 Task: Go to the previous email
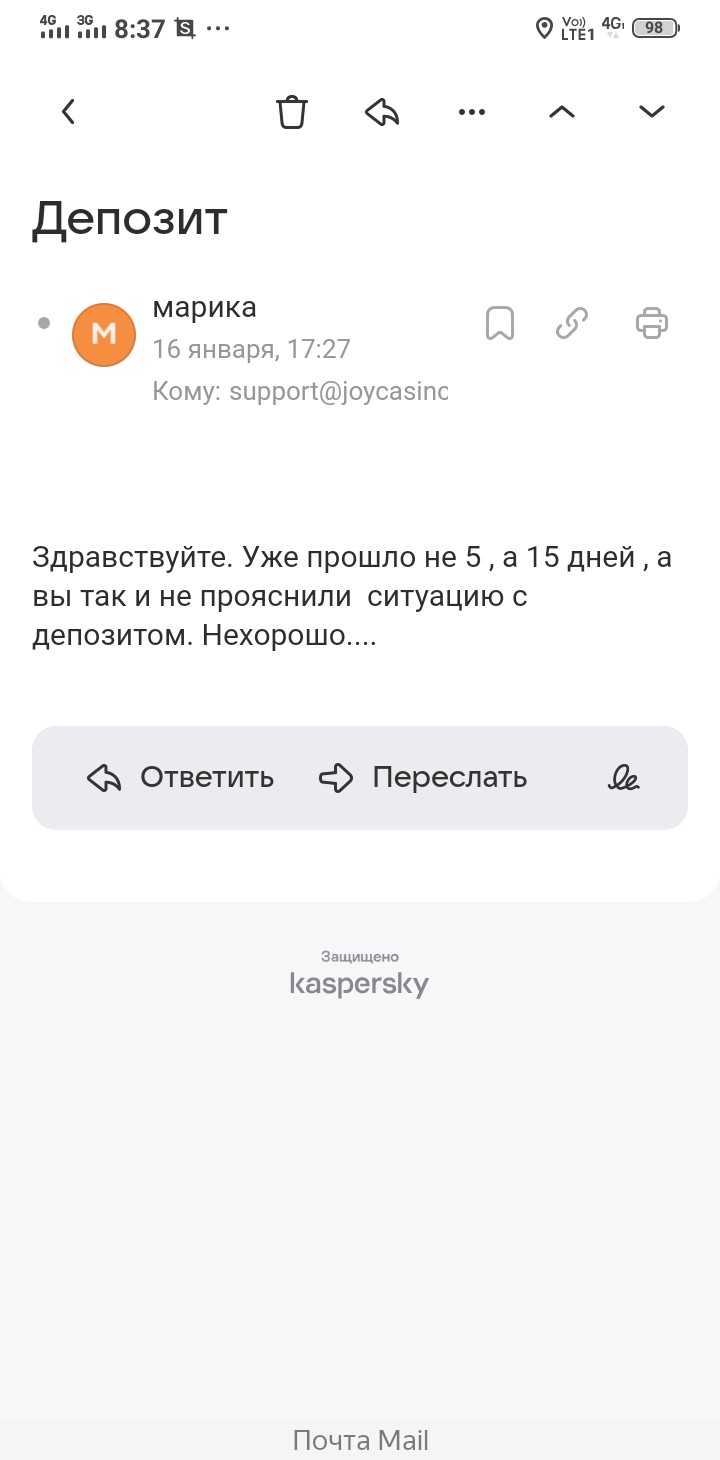[562, 112]
